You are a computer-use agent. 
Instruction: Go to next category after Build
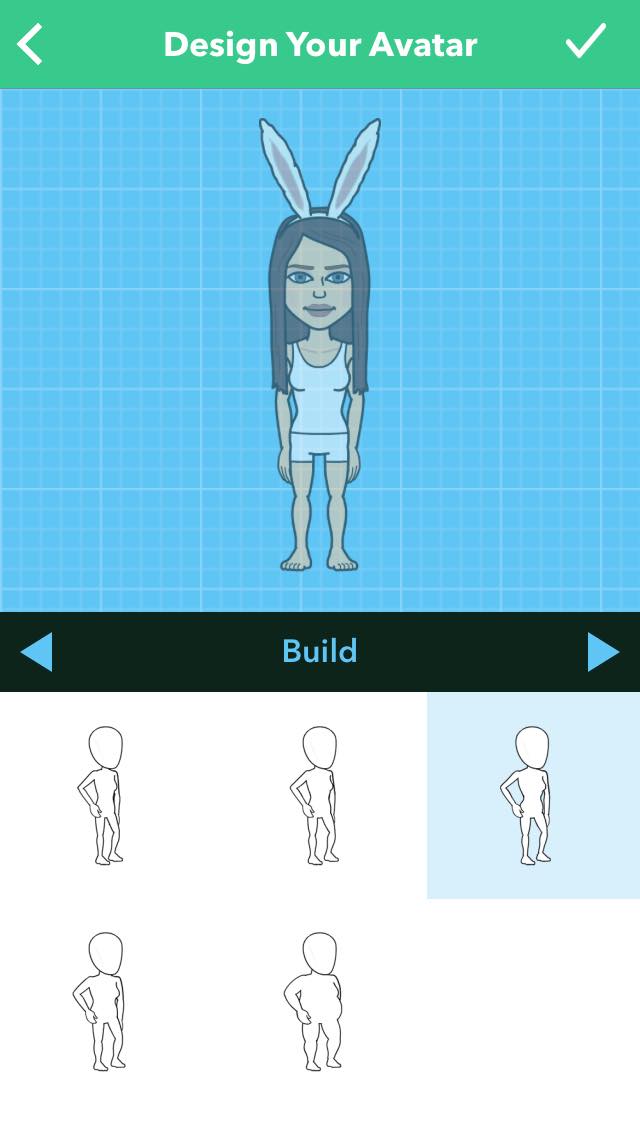[603, 652]
